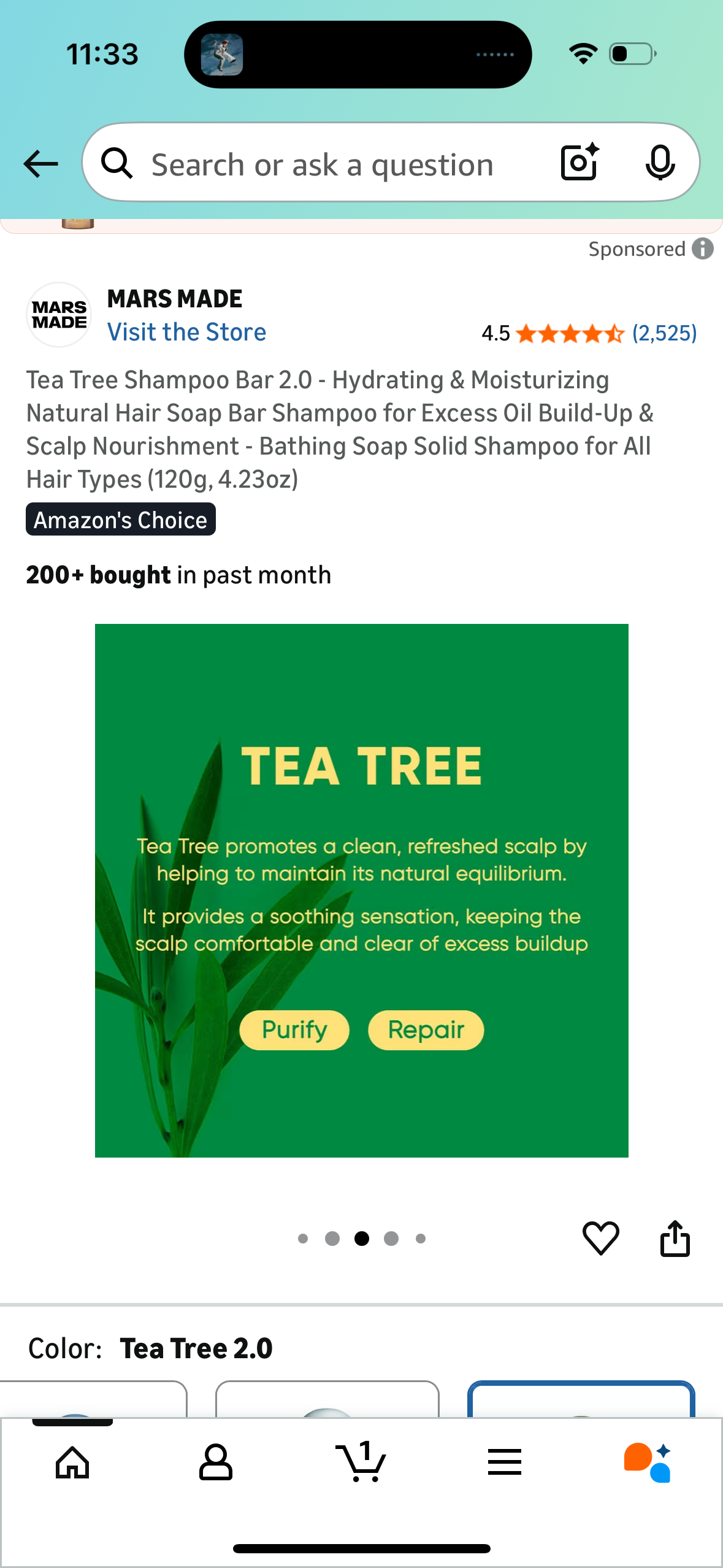Open your account profile tab
The height and width of the screenshot is (1568, 723).
point(217,1462)
